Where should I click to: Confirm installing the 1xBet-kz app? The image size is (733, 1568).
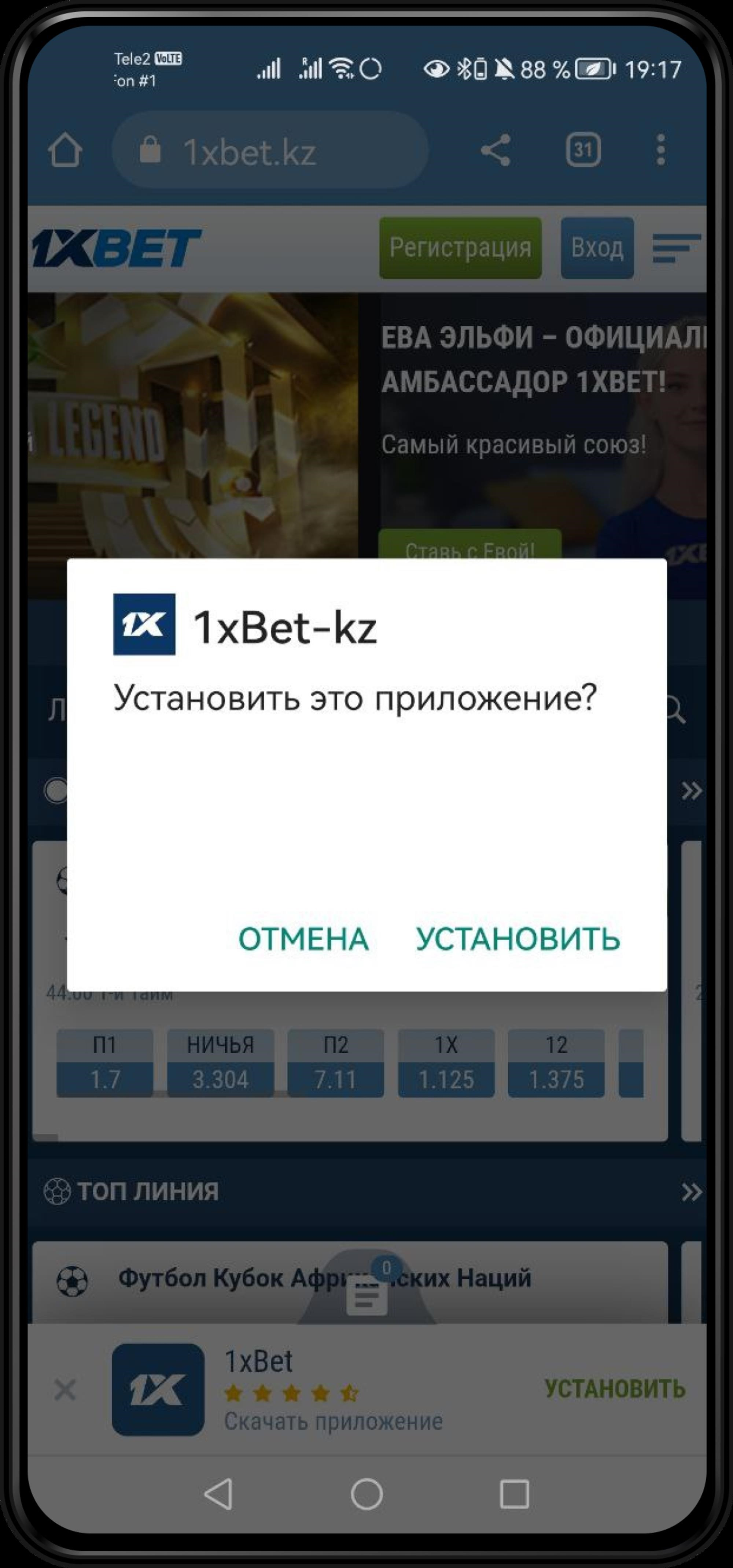coord(517,939)
